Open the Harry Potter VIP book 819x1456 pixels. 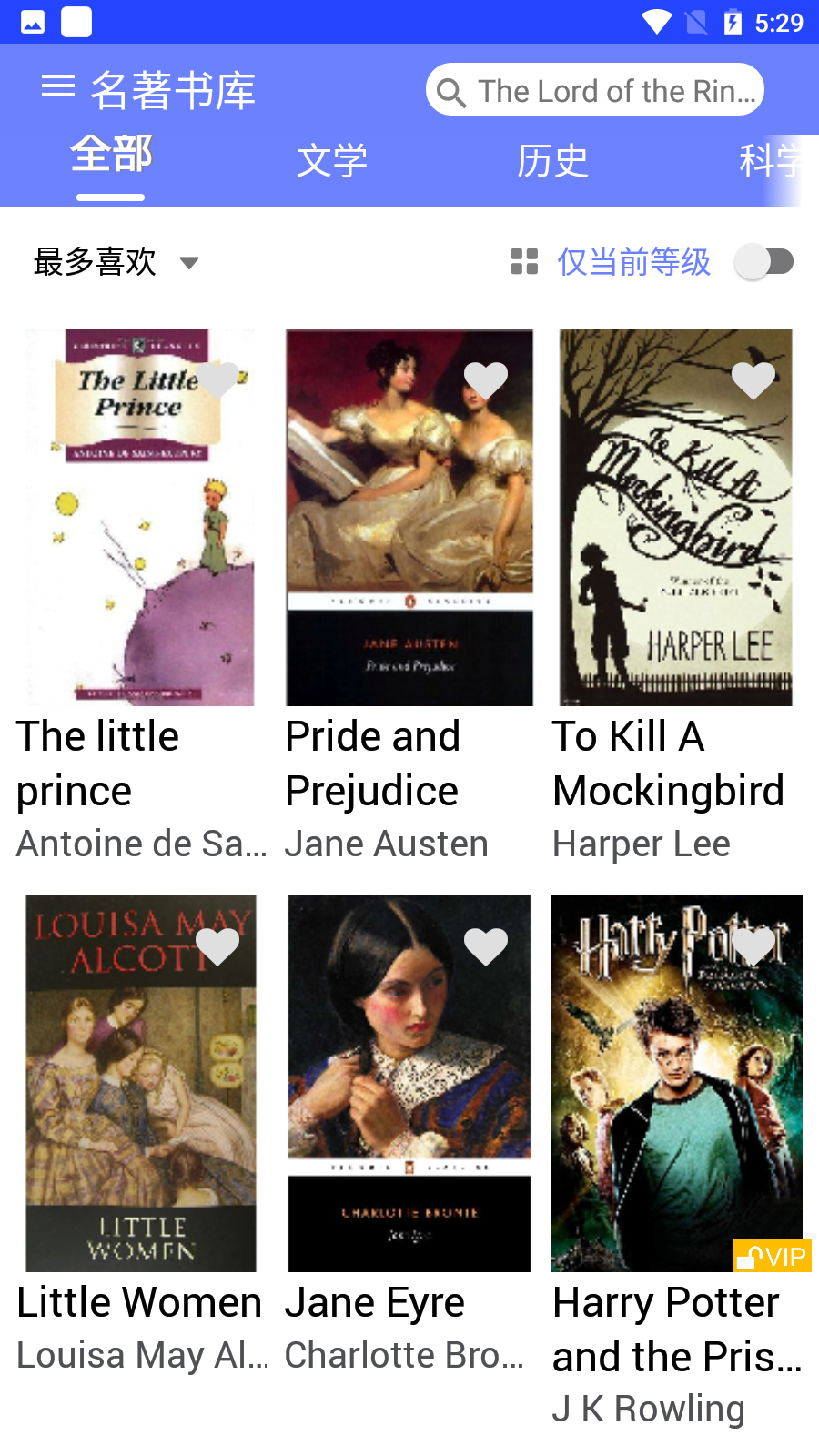[x=676, y=1110]
